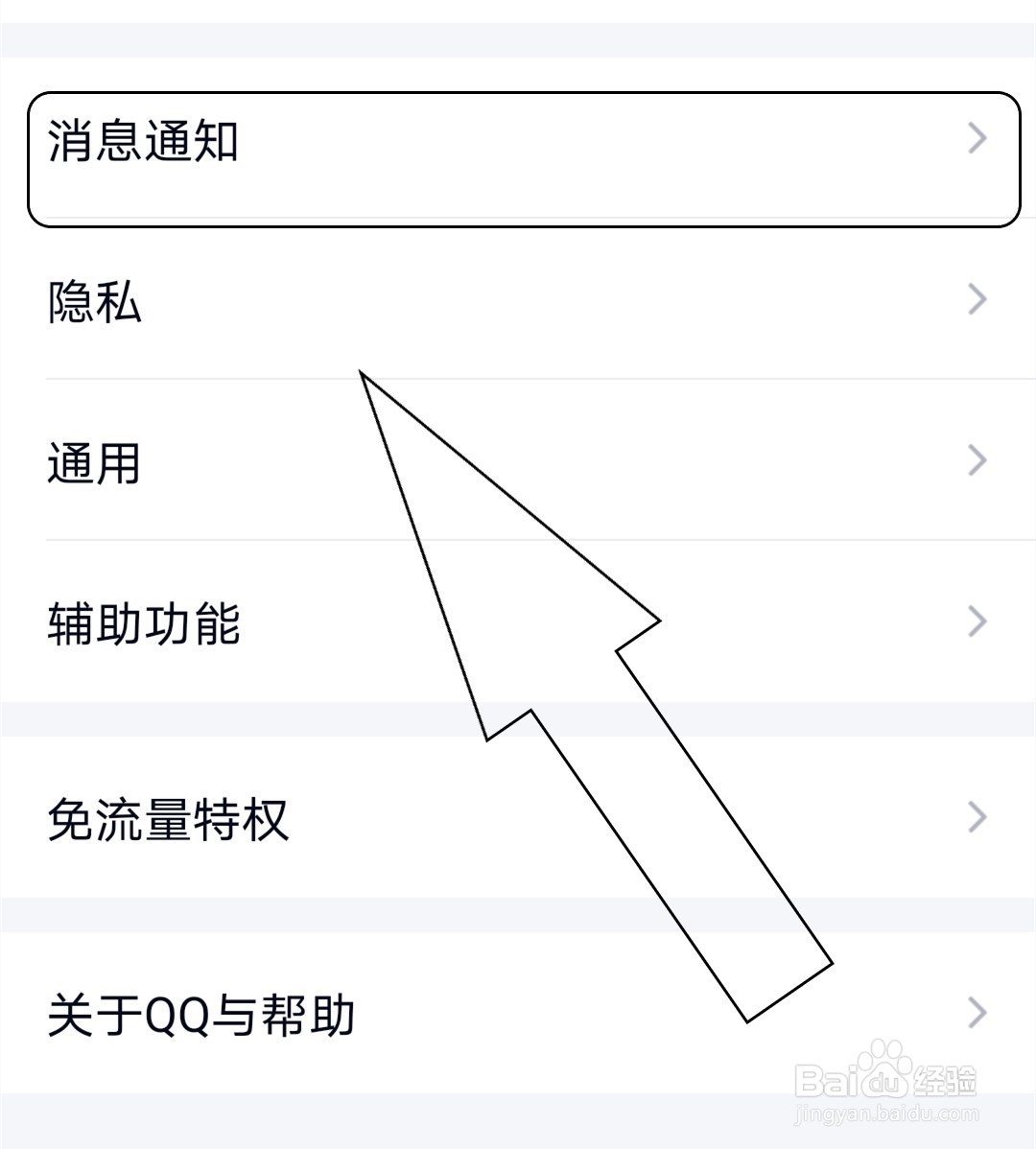This screenshot has height=1149, width=1036.
Task: Click the separator below 隐私 row
Action: 518,376
